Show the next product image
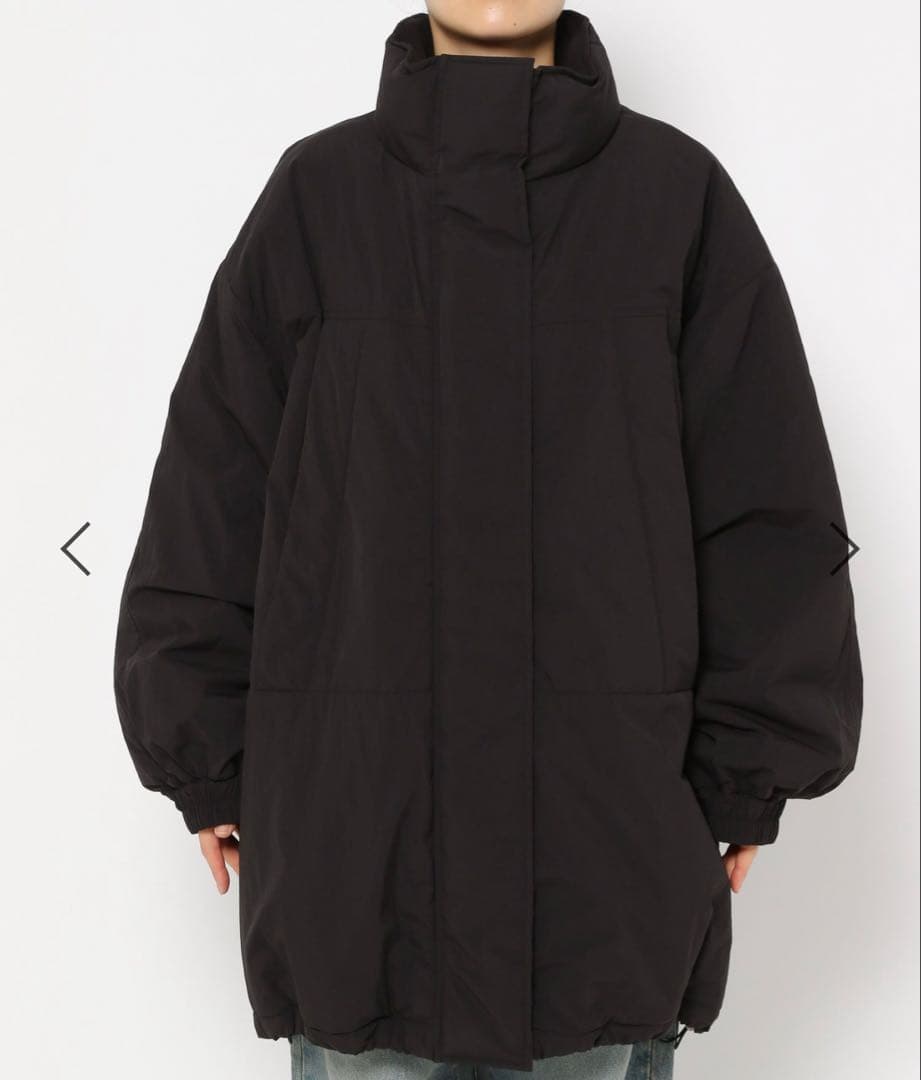 [x=844, y=548]
